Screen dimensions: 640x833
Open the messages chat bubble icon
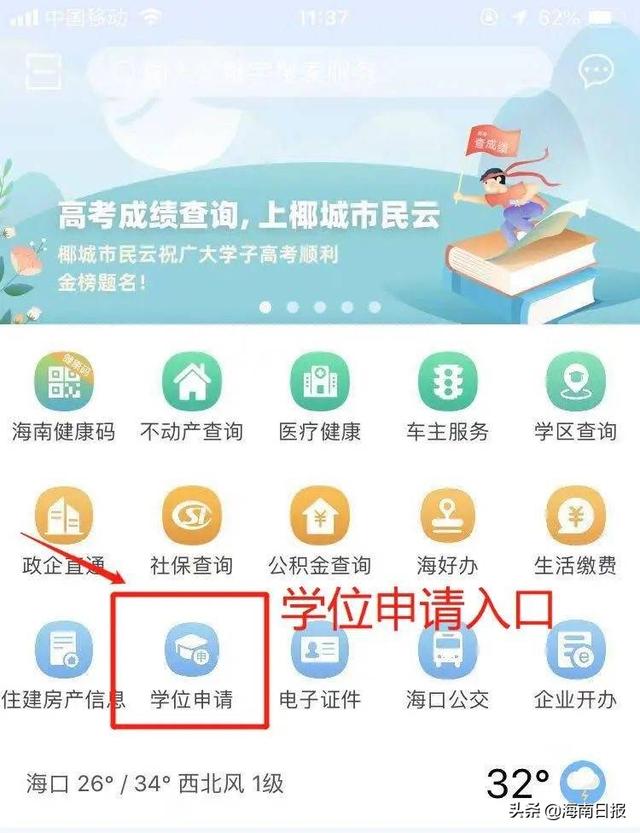click(597, 71)
